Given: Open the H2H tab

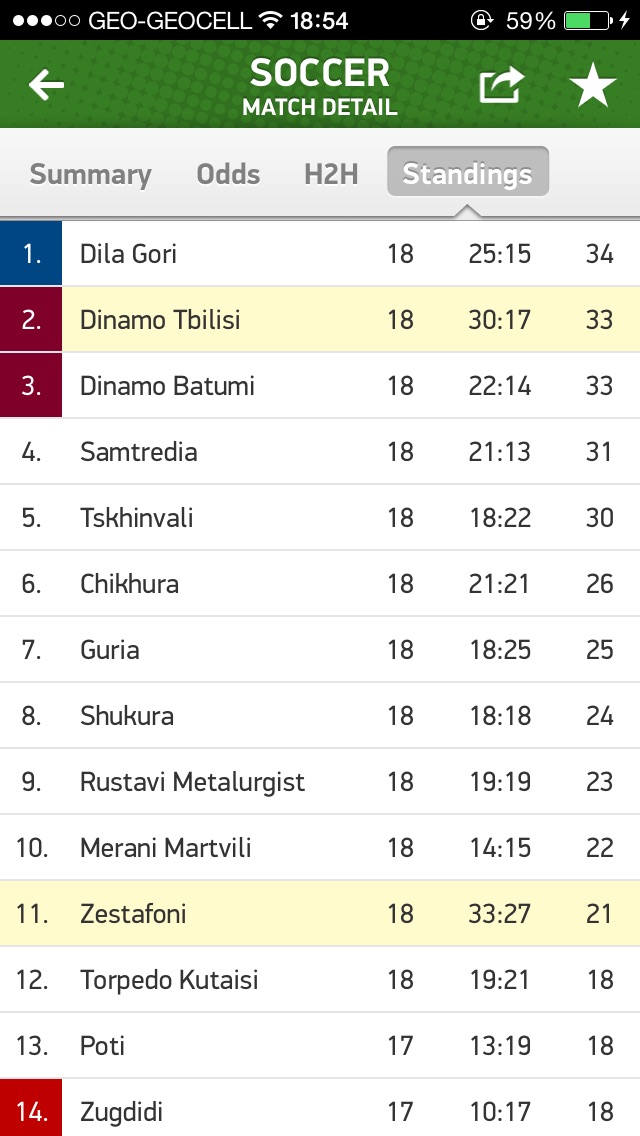Looking at the screenshot, I should [331, 175].
